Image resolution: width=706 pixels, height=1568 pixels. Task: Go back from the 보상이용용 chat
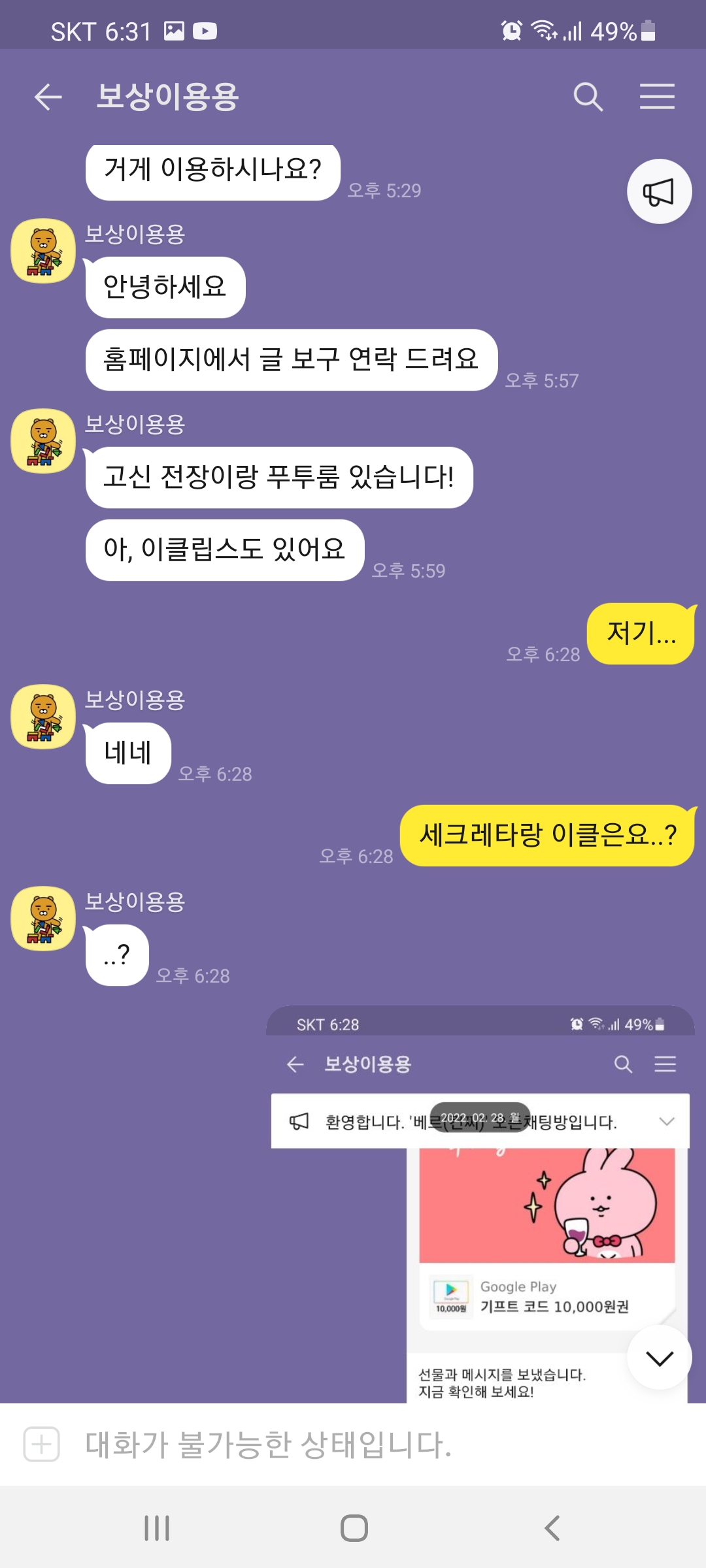pos(48,97)
